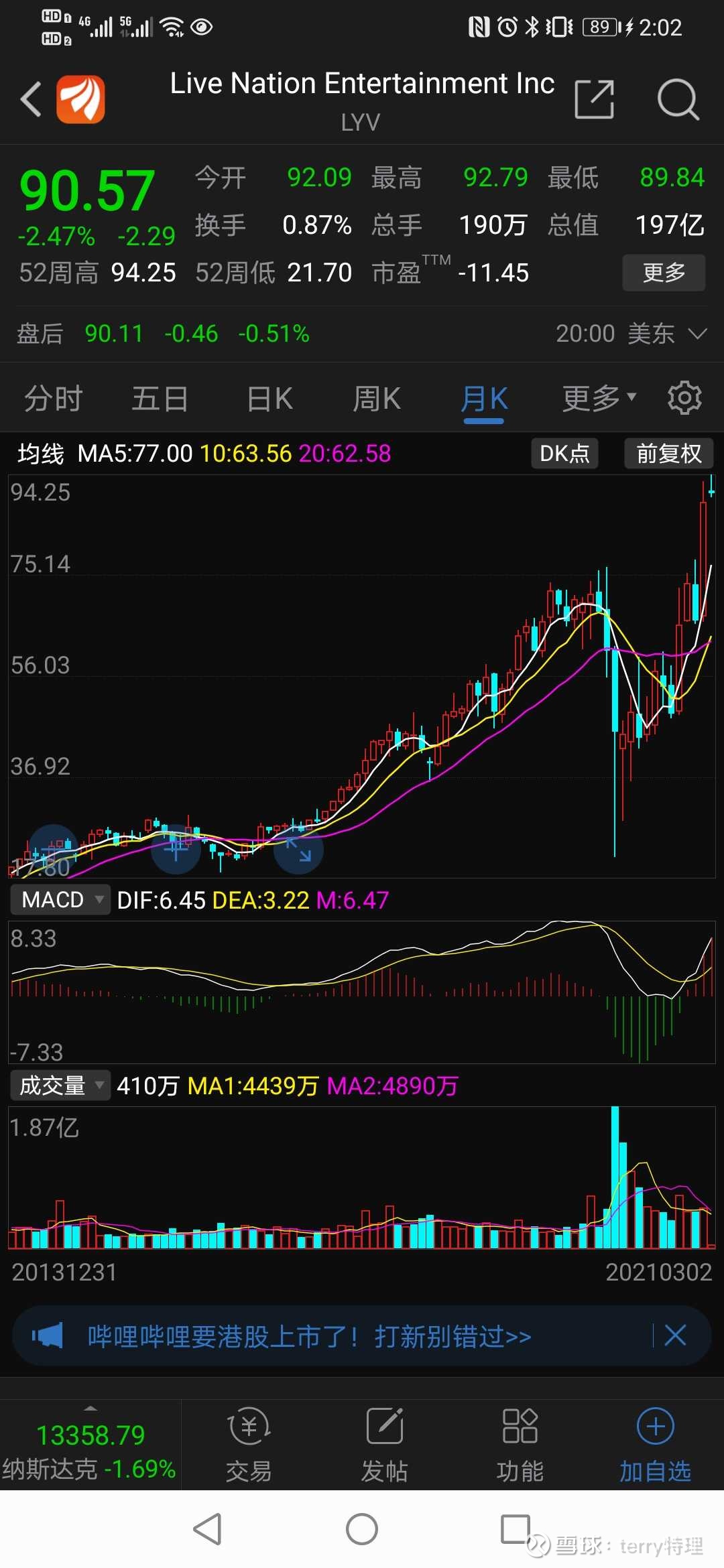Toggle 前复权 price adjustment mode

pos(668,454)
